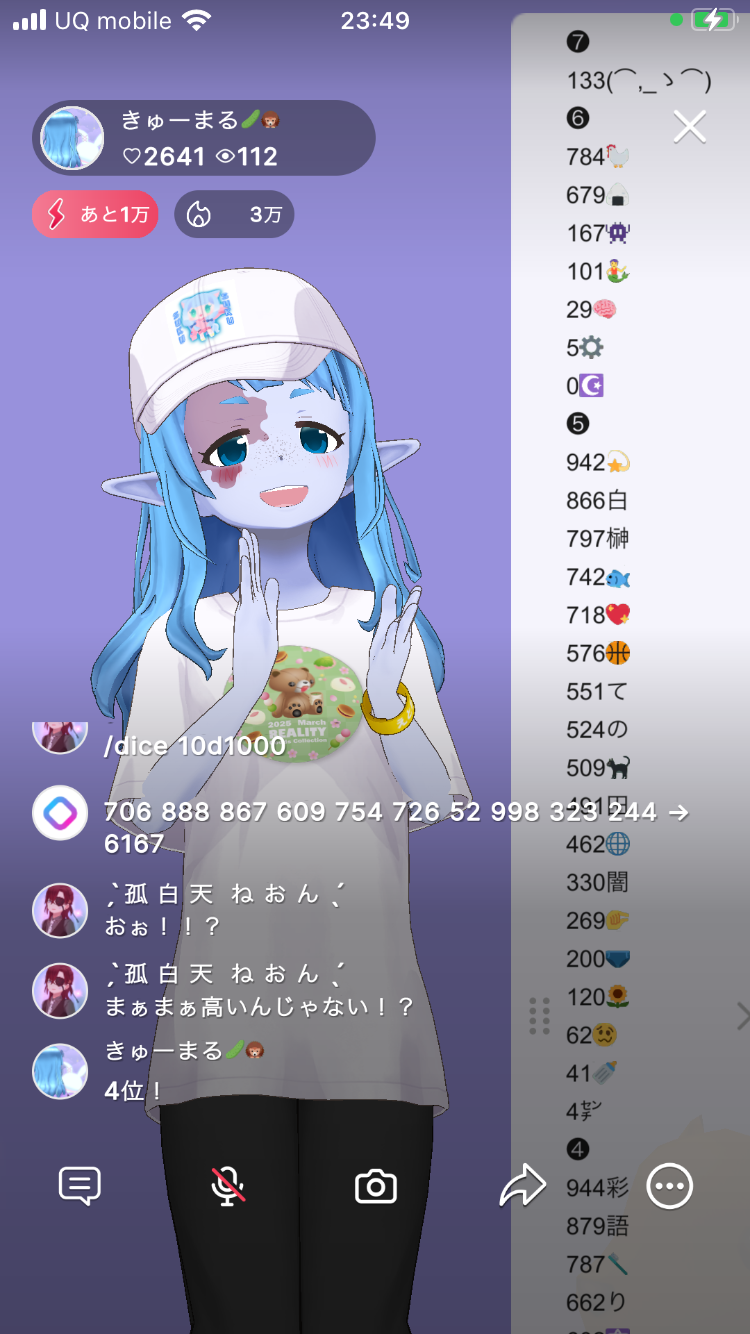Open the comment input icon

coord(80,1187)
